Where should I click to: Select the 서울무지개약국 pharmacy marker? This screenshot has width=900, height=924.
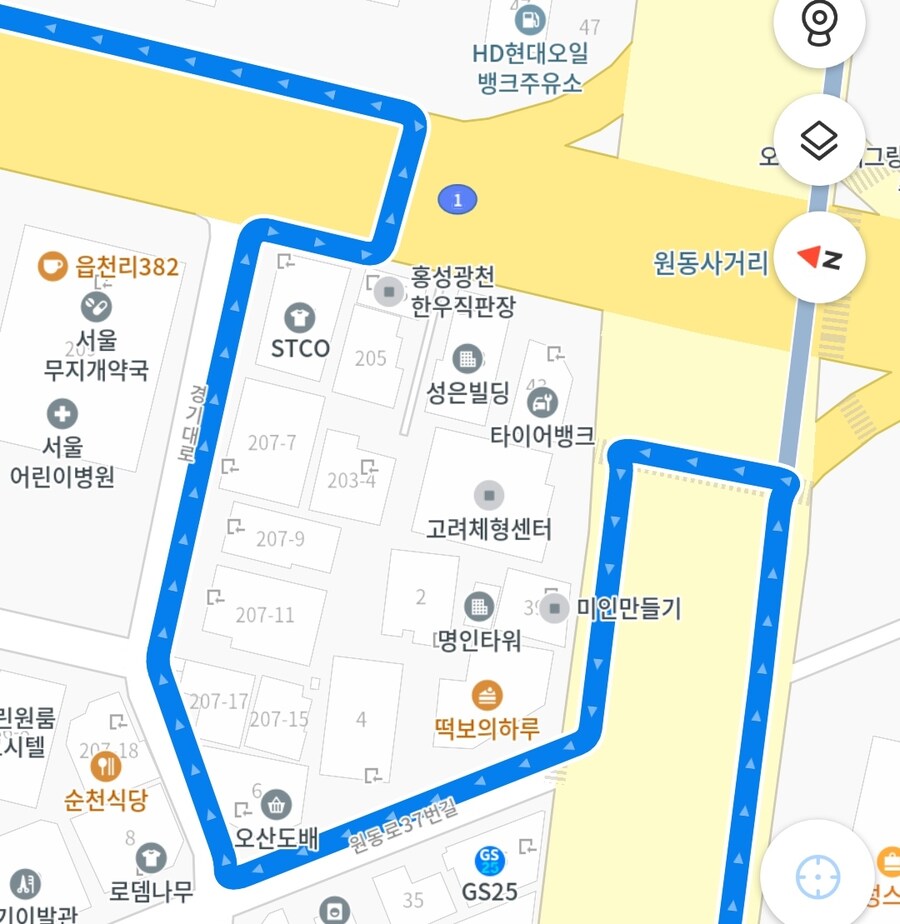click(x=96, y=306)
